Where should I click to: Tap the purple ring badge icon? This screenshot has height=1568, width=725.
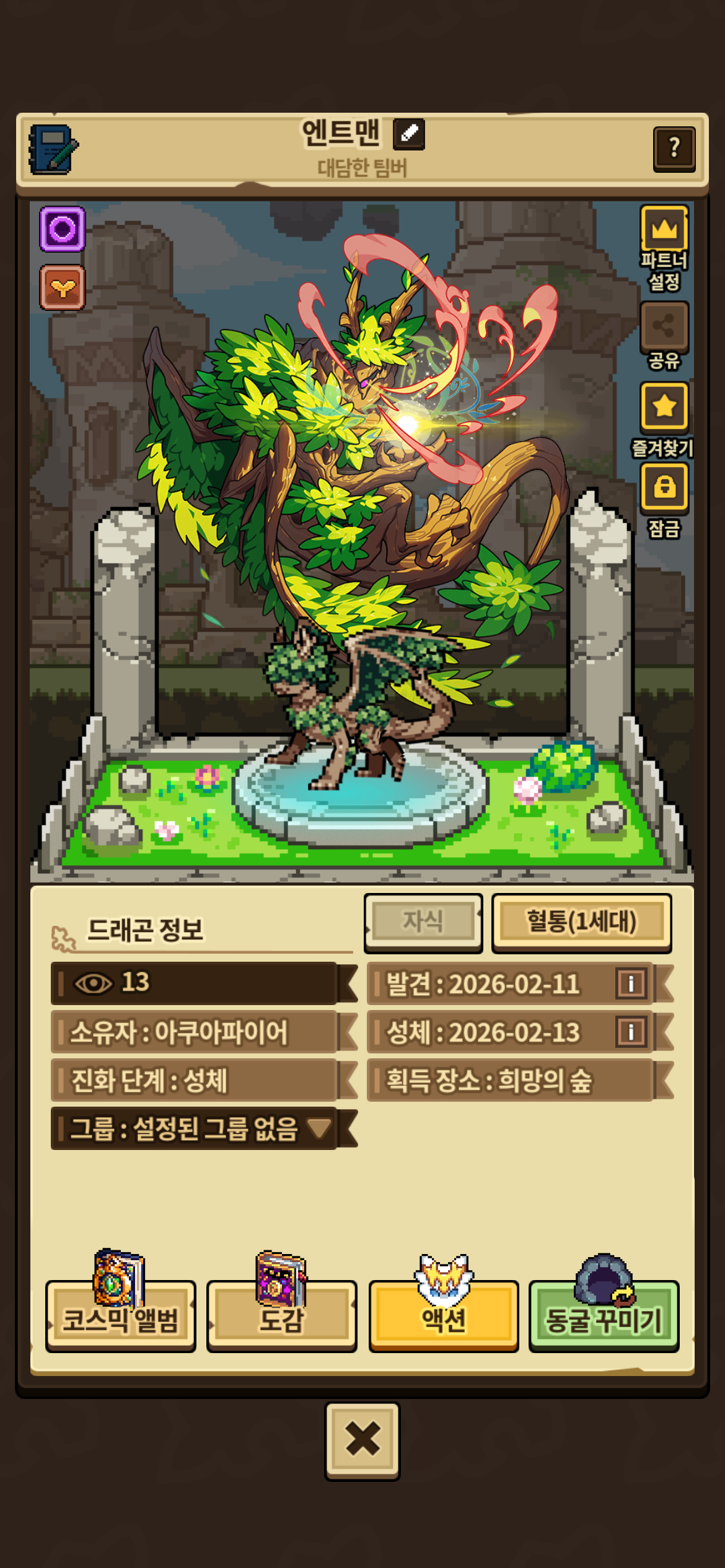click(63, 229)
